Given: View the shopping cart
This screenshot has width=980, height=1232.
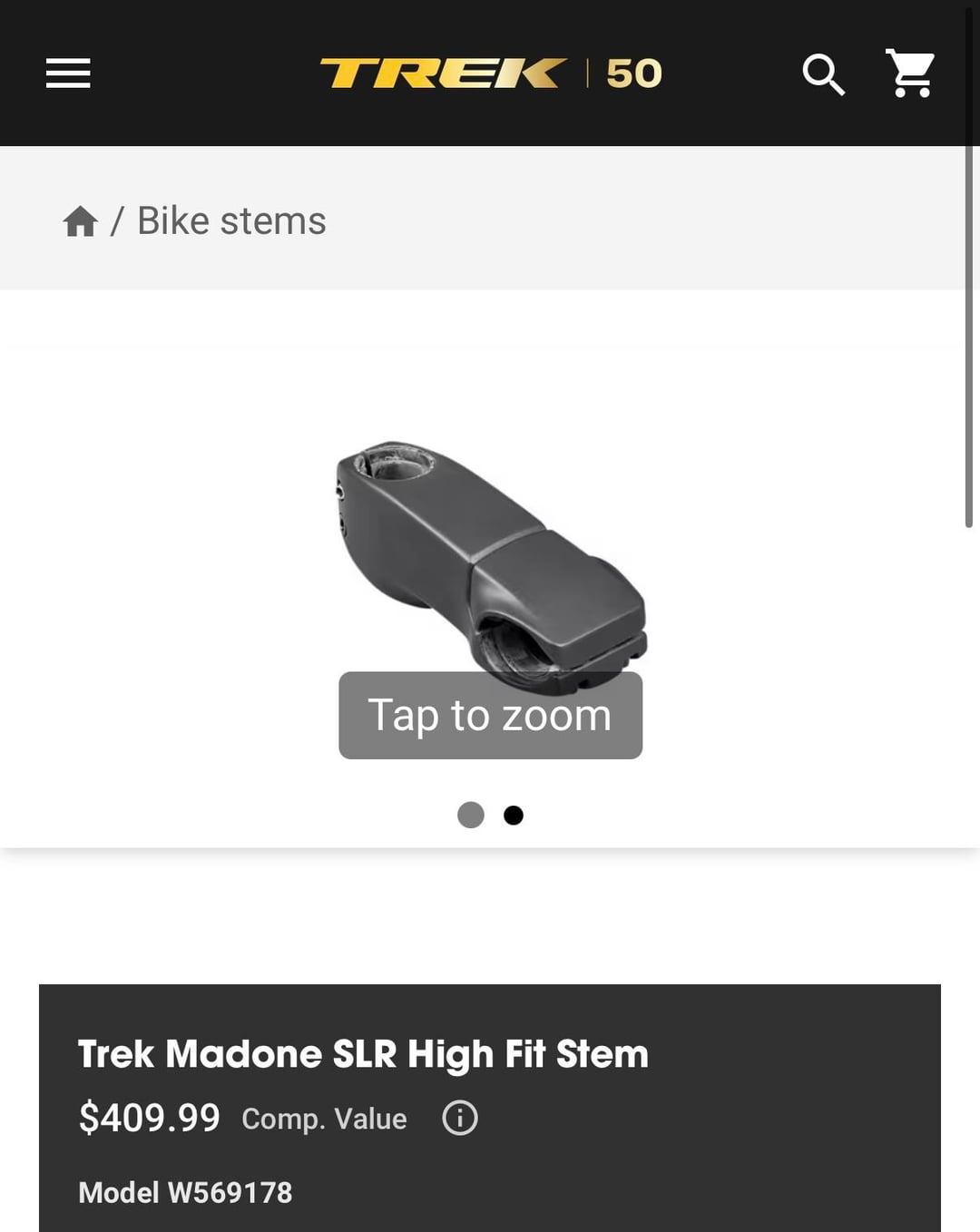Looking at the screenshot, I should (x=910, y=73).
